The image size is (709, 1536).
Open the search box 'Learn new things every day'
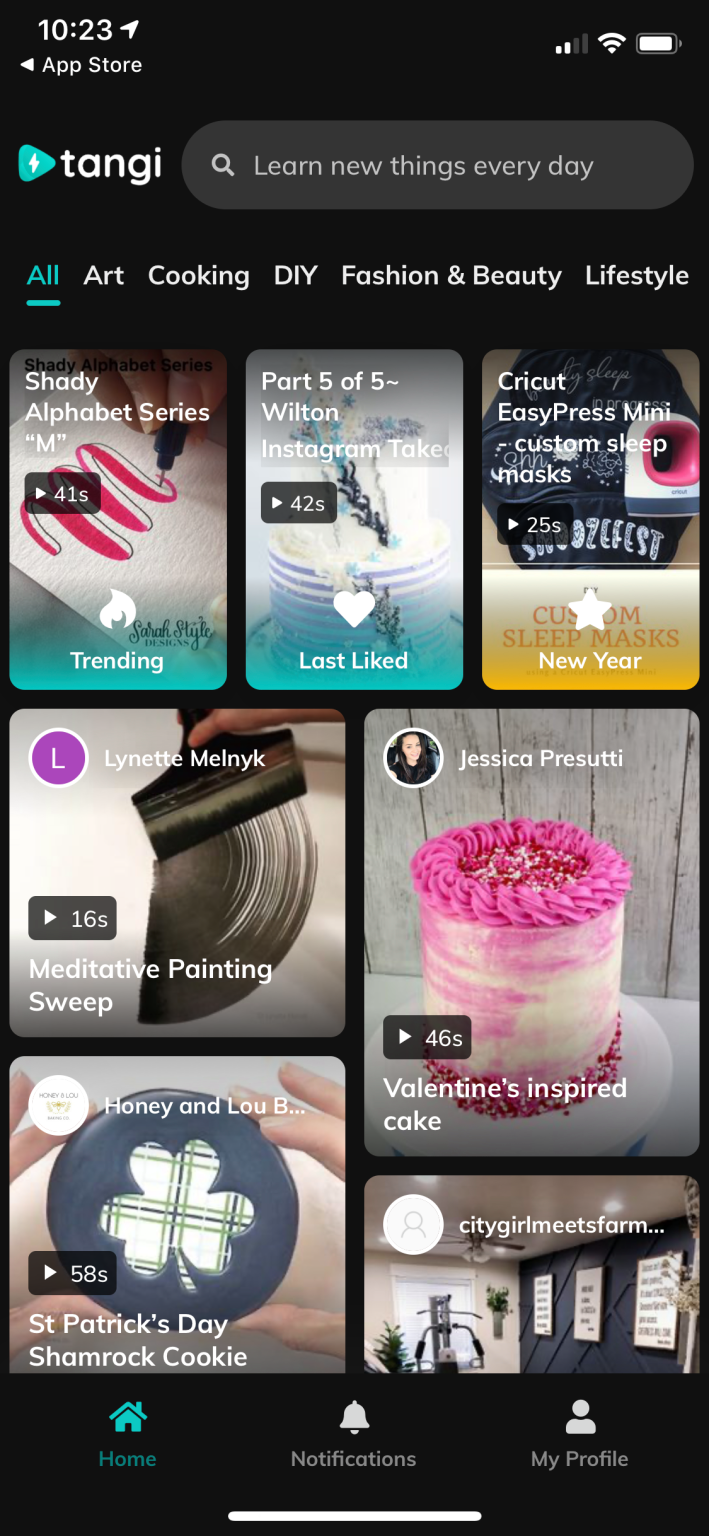click(437, 166)
